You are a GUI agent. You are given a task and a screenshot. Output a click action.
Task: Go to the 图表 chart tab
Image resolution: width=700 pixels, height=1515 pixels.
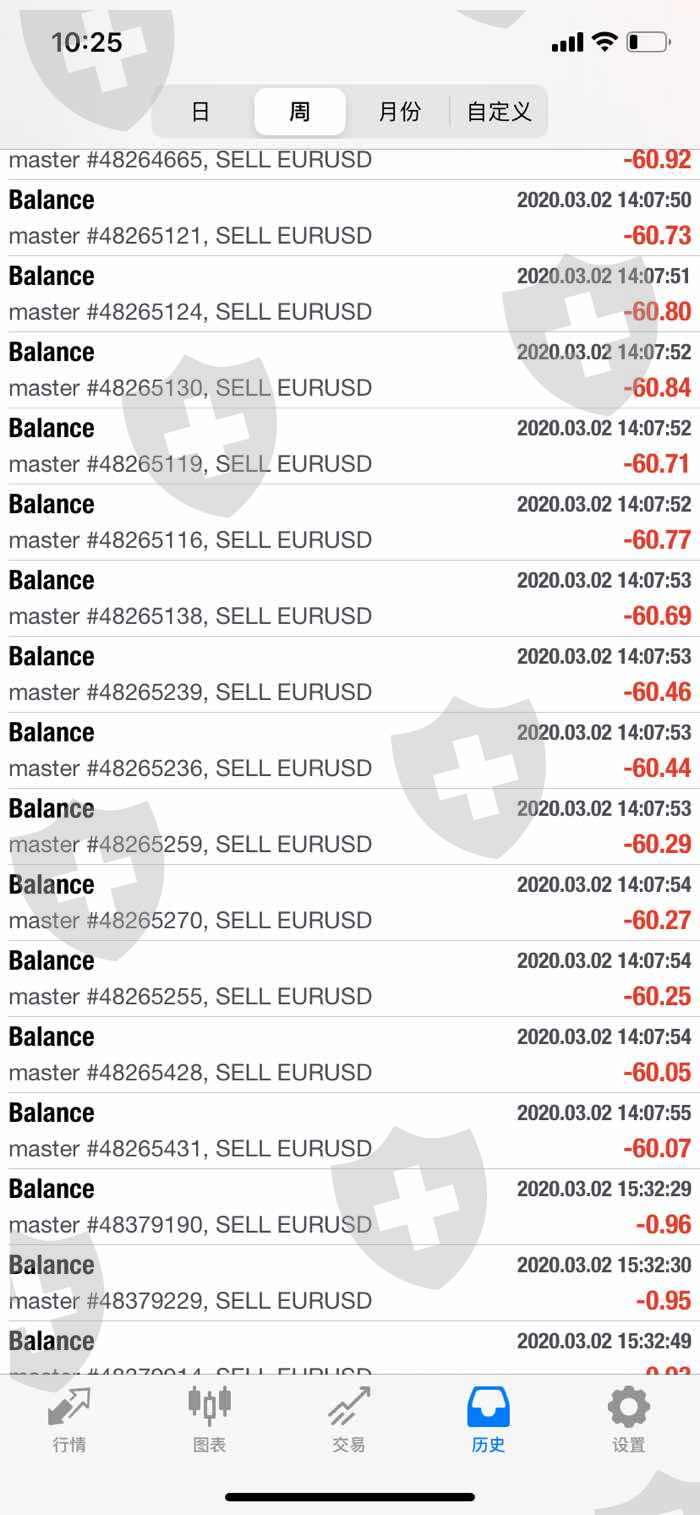(x=209, y=1419)
